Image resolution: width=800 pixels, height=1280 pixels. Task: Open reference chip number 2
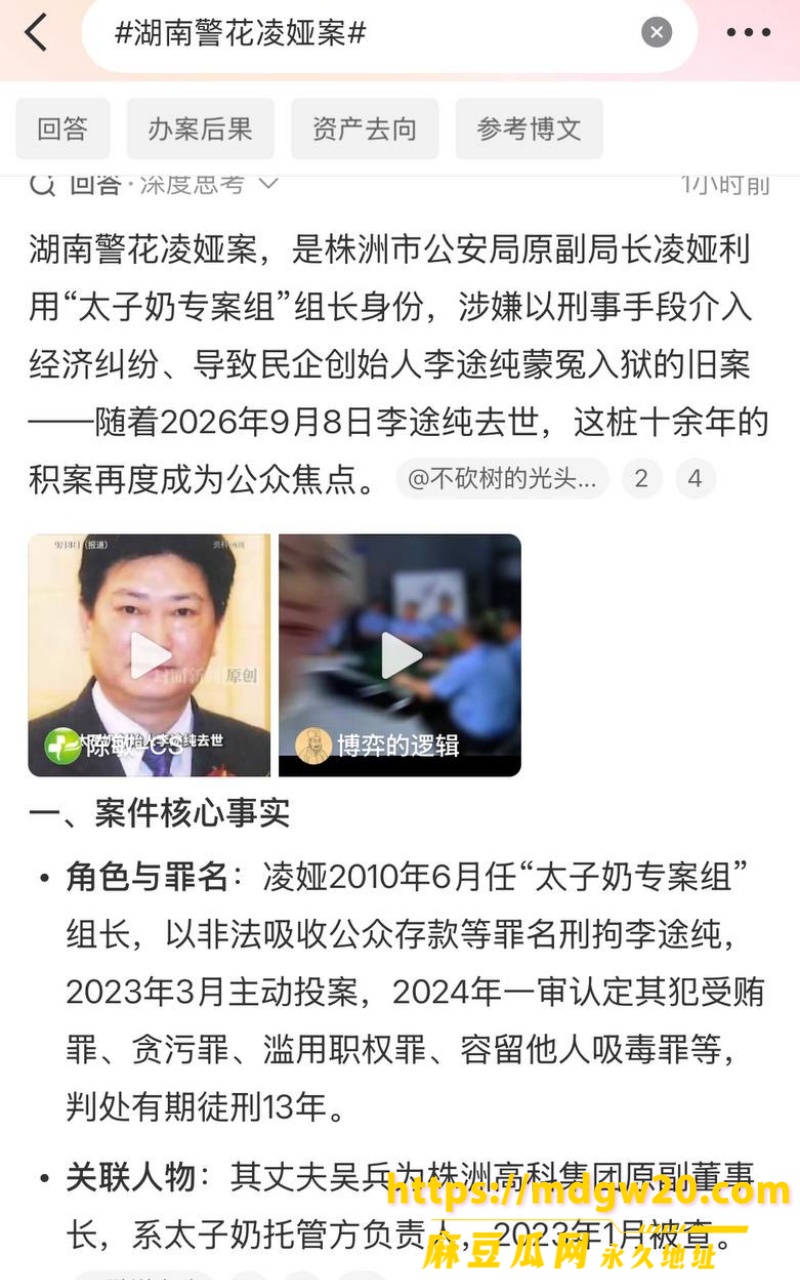point(642,479)
